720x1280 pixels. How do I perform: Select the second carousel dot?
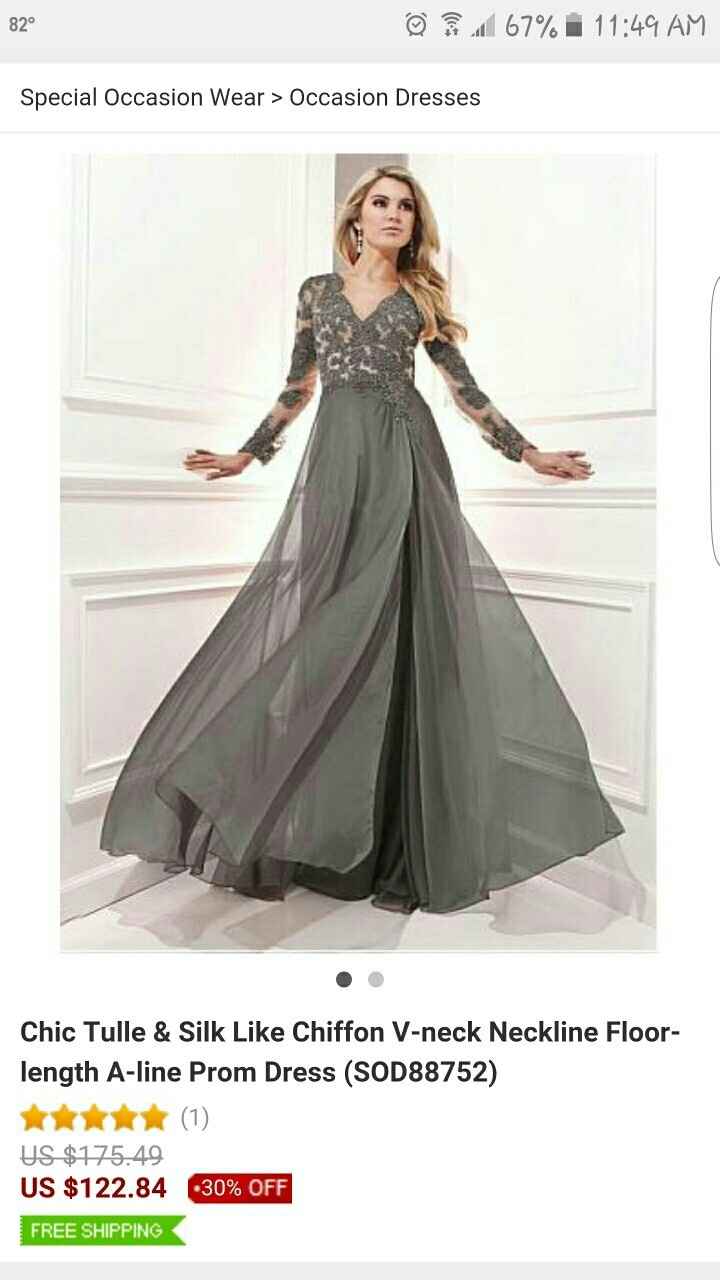coord(375,980)
